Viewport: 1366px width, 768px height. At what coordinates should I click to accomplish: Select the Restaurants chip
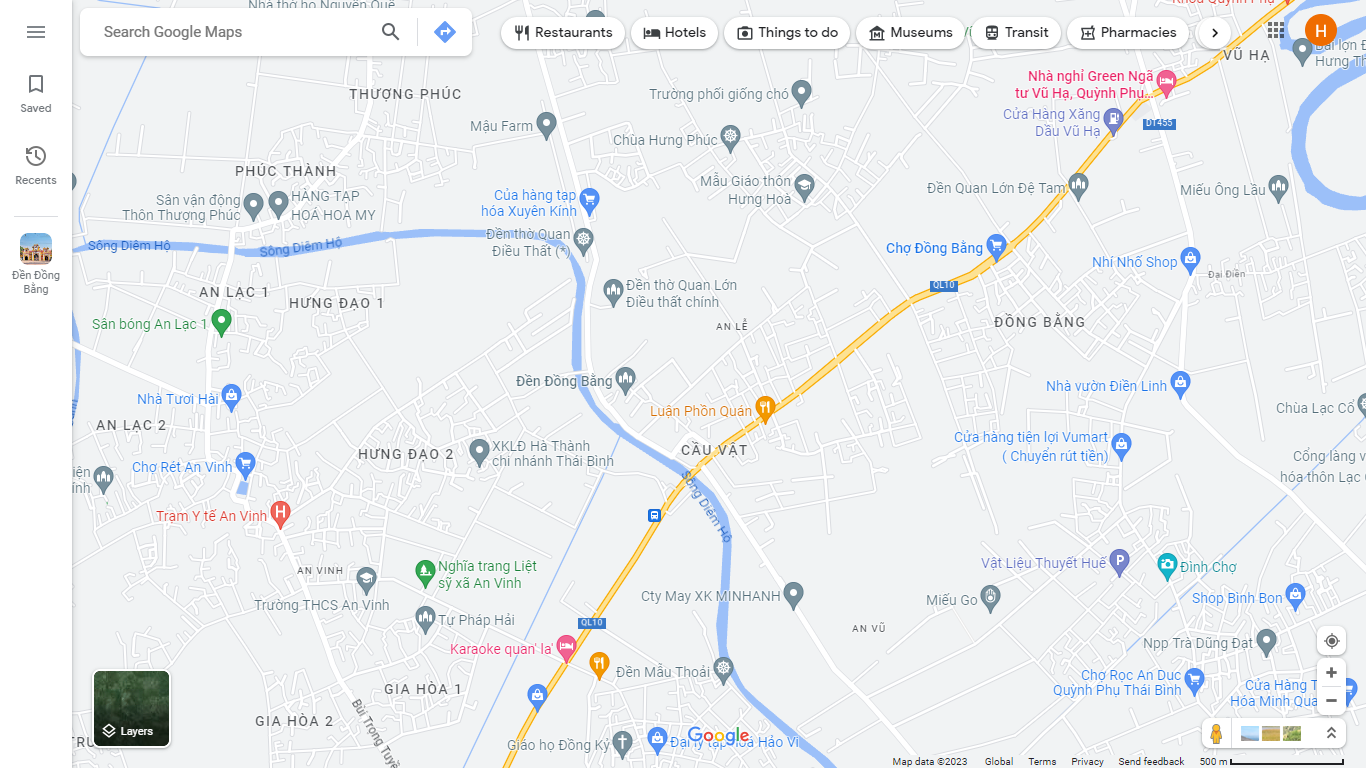[x=563, y=33]
